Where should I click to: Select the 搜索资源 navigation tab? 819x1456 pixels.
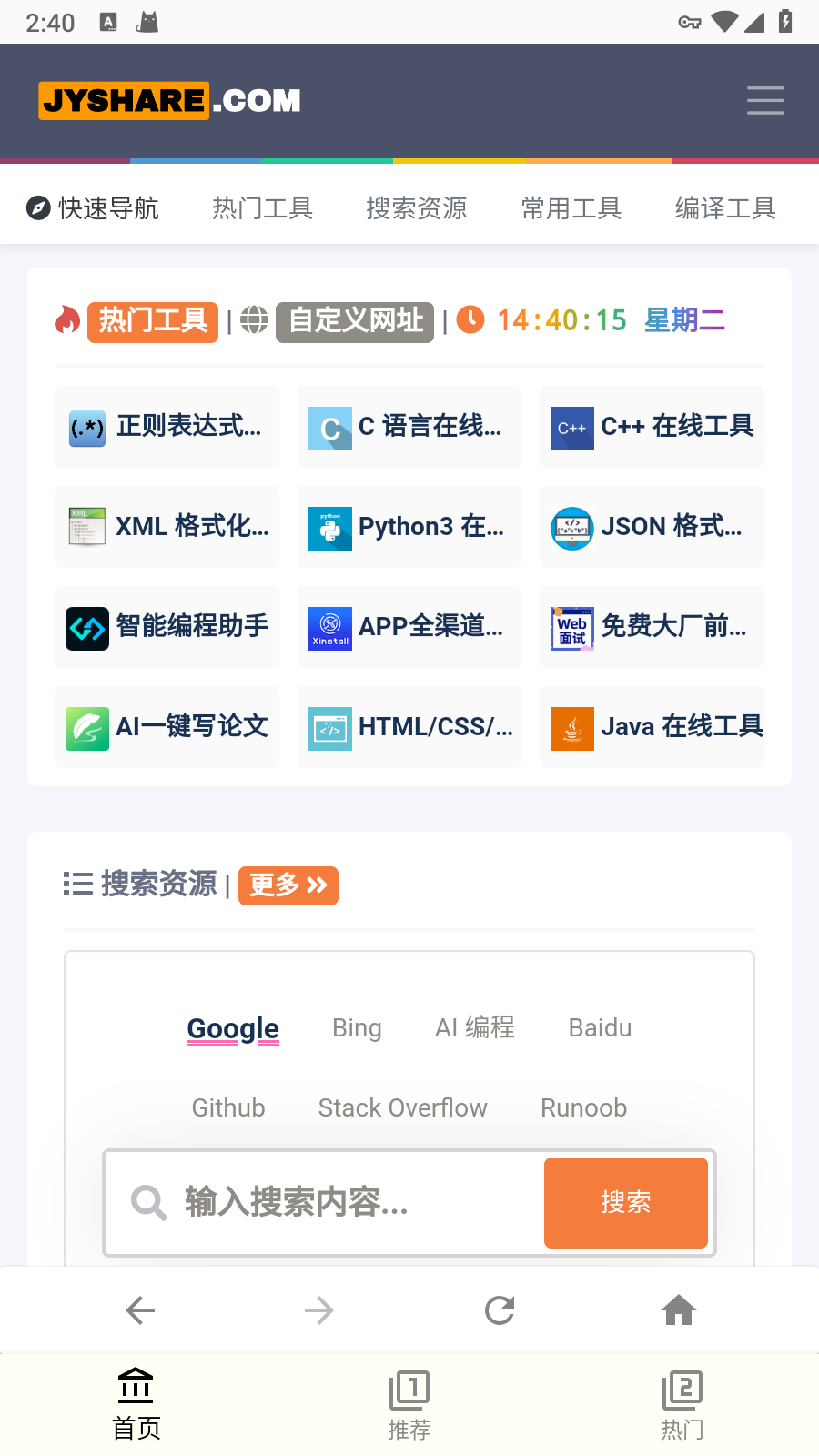[x=416, y=208]
